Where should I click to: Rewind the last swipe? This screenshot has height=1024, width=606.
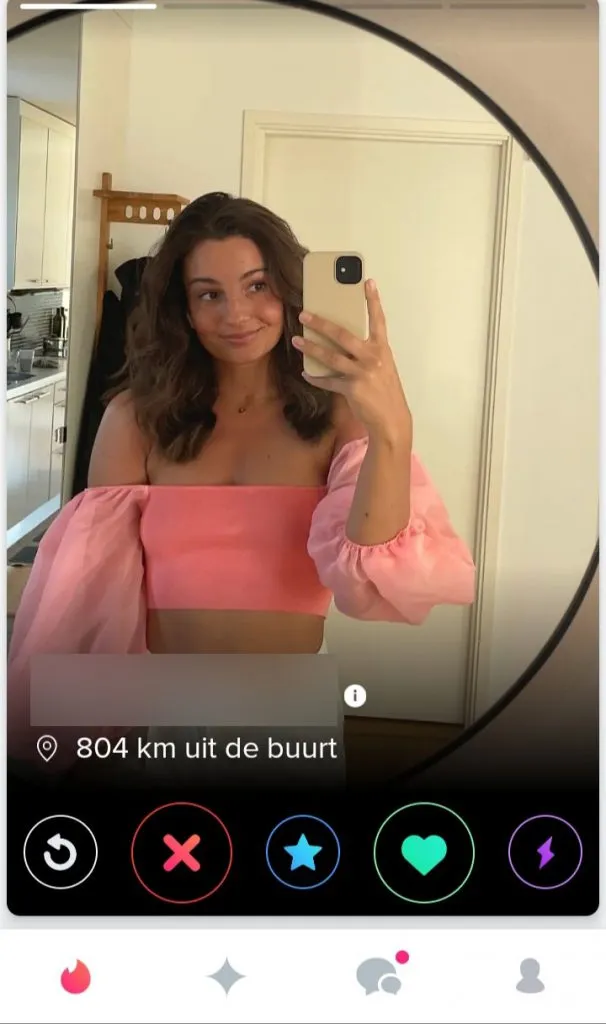pyautogui.click(x=60, y=853)
